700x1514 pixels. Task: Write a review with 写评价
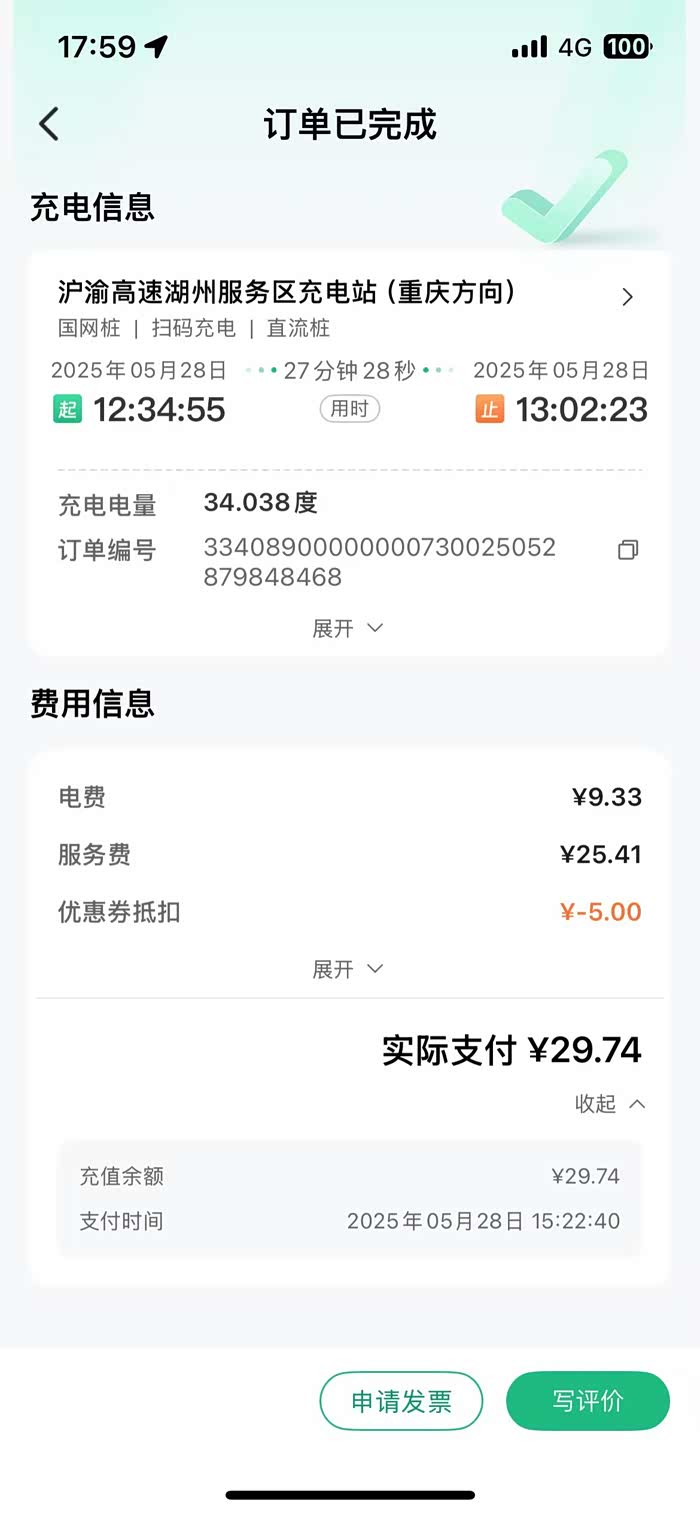tap(587, 1401)
